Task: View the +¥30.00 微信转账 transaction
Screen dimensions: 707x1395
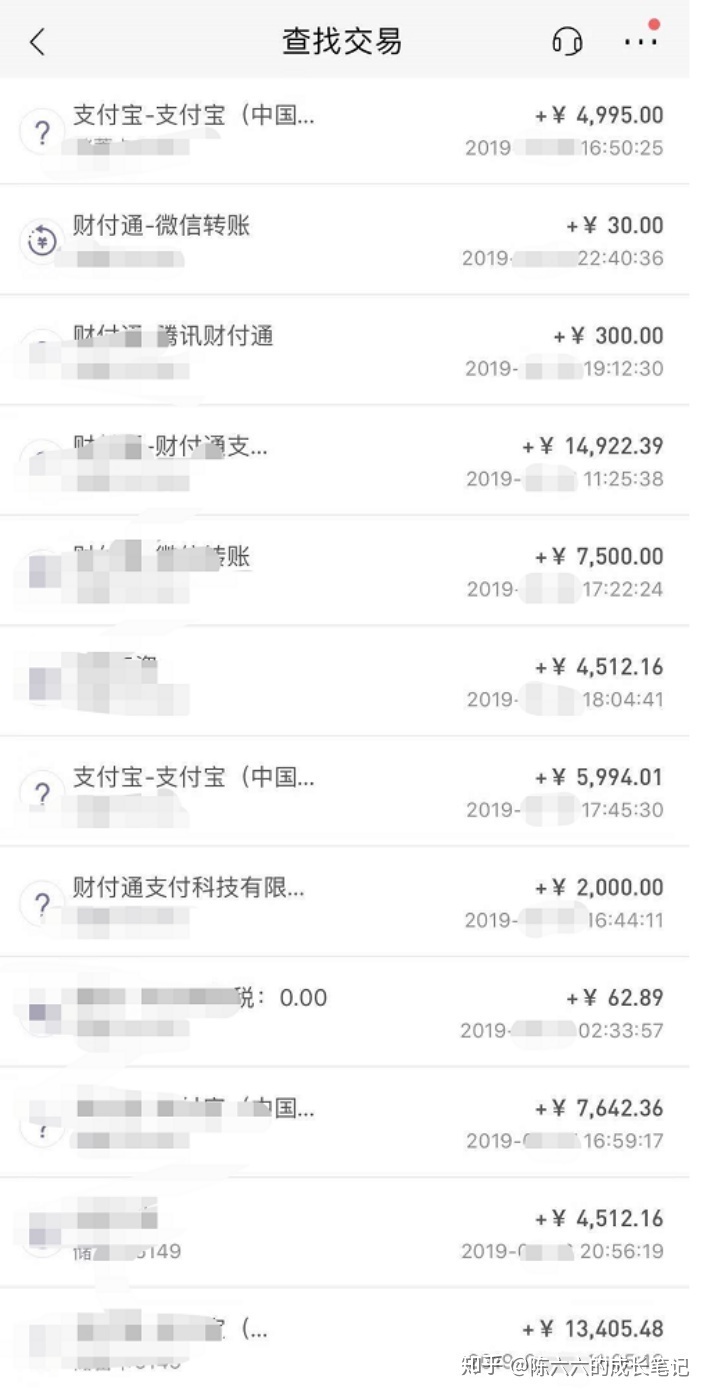Action: click(x=344, y=241)
